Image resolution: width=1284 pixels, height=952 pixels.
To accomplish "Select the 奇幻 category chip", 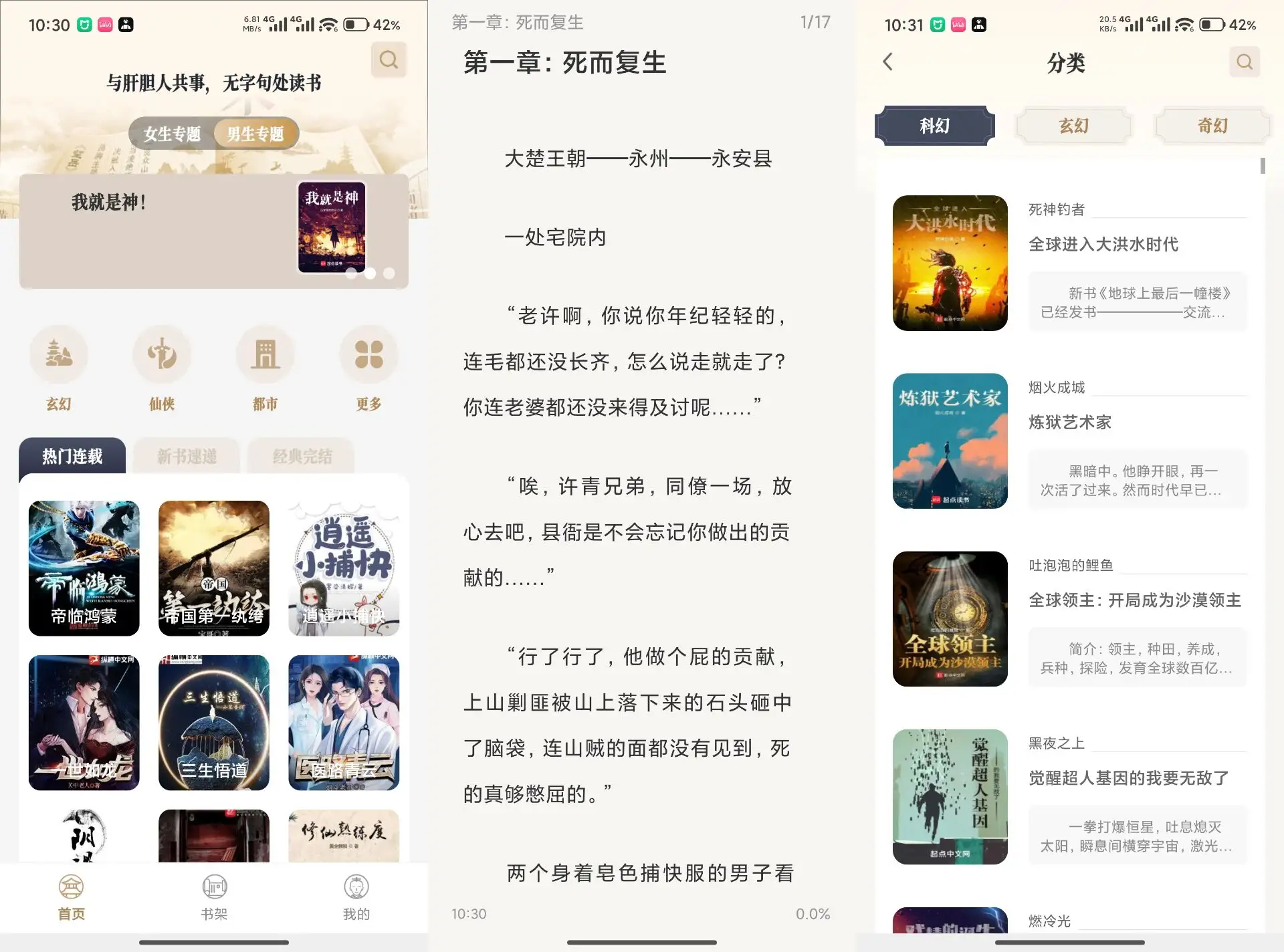I will pyautogui.click(x=1212, y=126).
